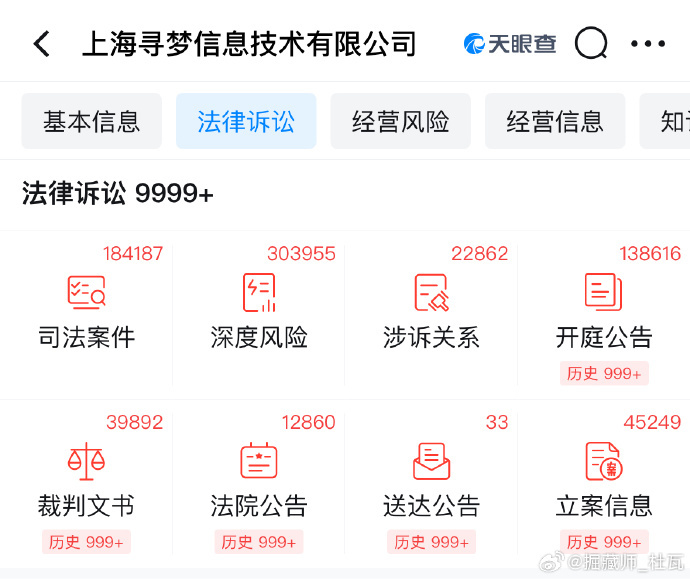The image size is (690, 579).
Task: Open the 涉诉关系 item
Action: [431, 310]
